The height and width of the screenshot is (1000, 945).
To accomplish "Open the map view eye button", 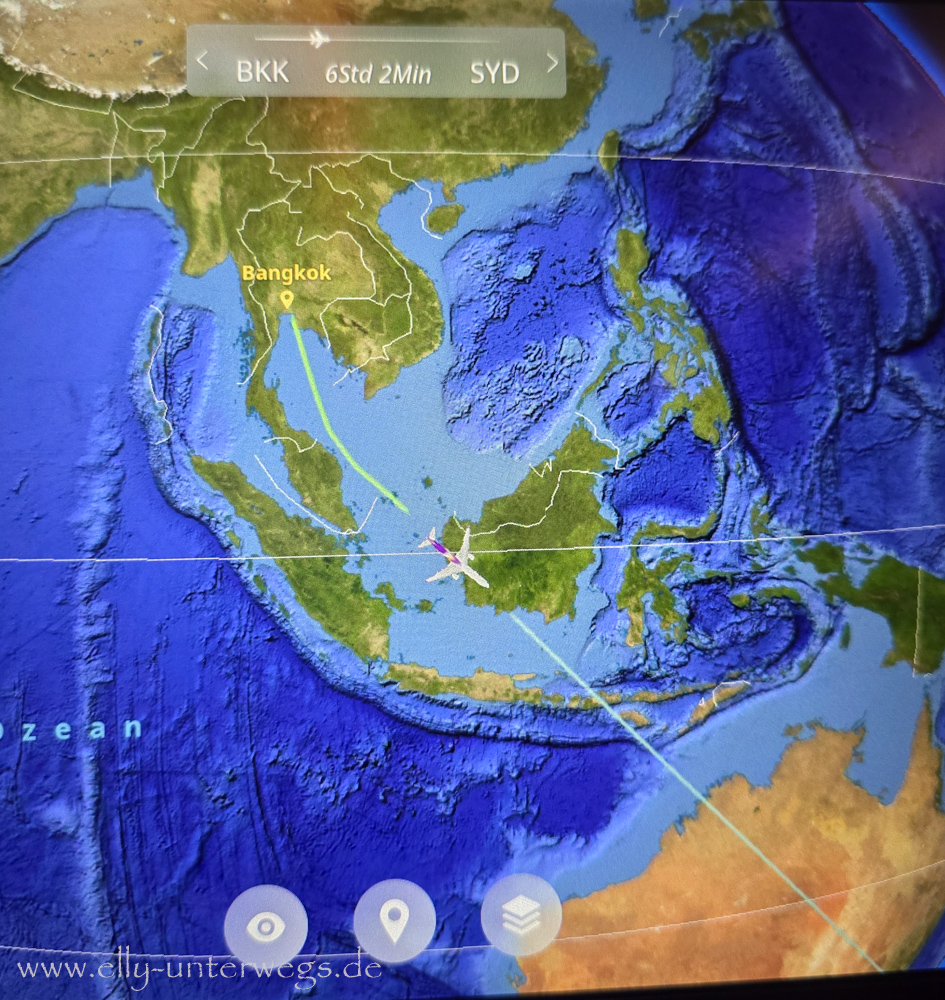I will (x=265, y=927).
